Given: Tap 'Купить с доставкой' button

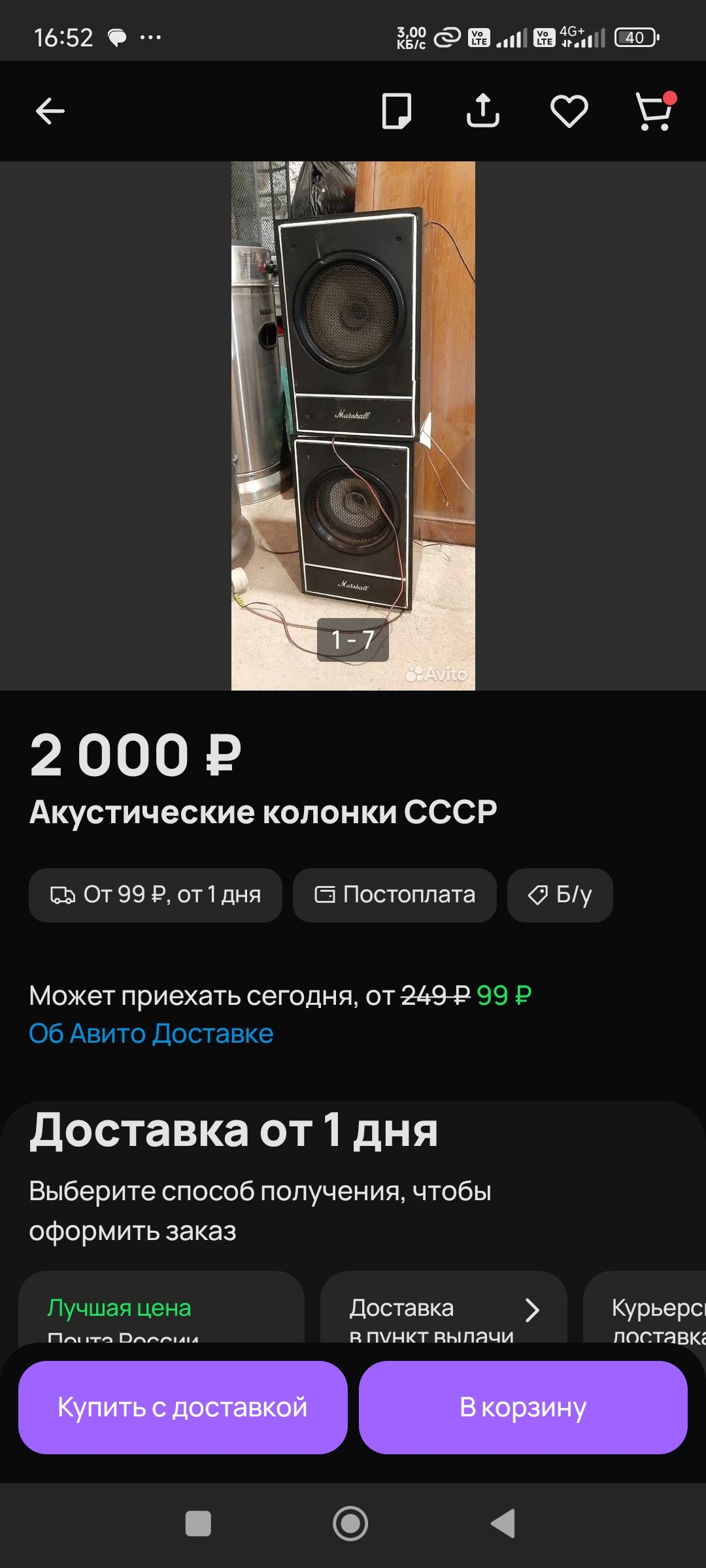Looking at the screenshot, I should 182,1407.
